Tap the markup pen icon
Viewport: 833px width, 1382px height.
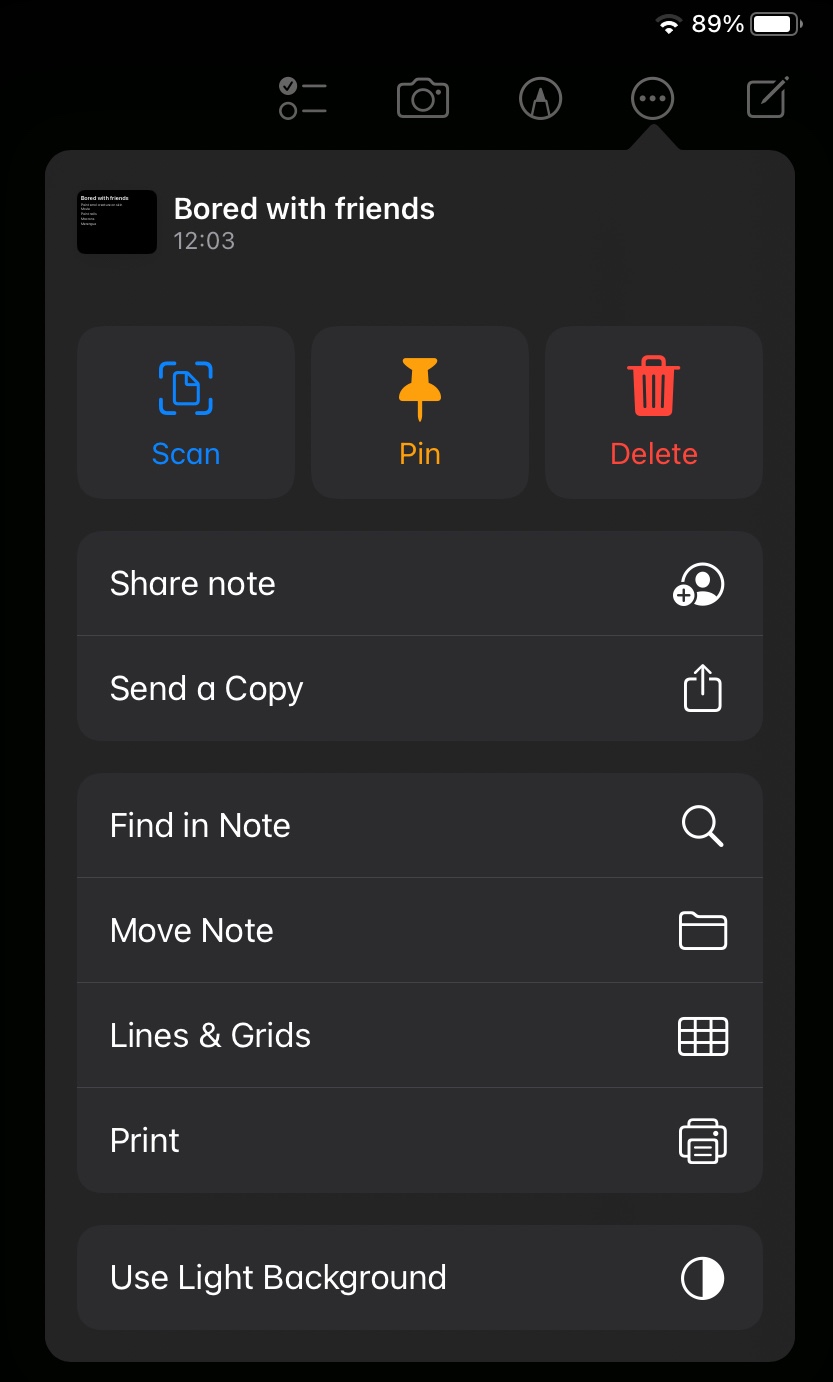point(541,99)
